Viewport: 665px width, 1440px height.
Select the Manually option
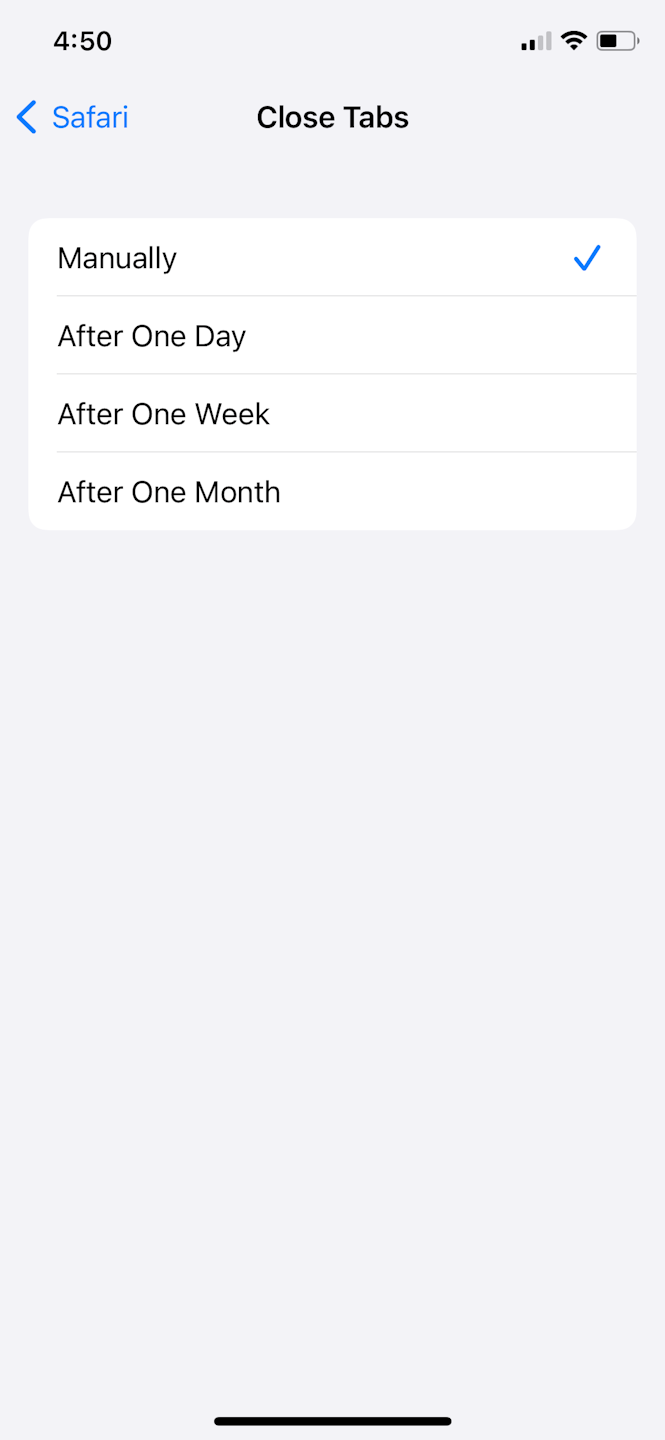(332, 258)
